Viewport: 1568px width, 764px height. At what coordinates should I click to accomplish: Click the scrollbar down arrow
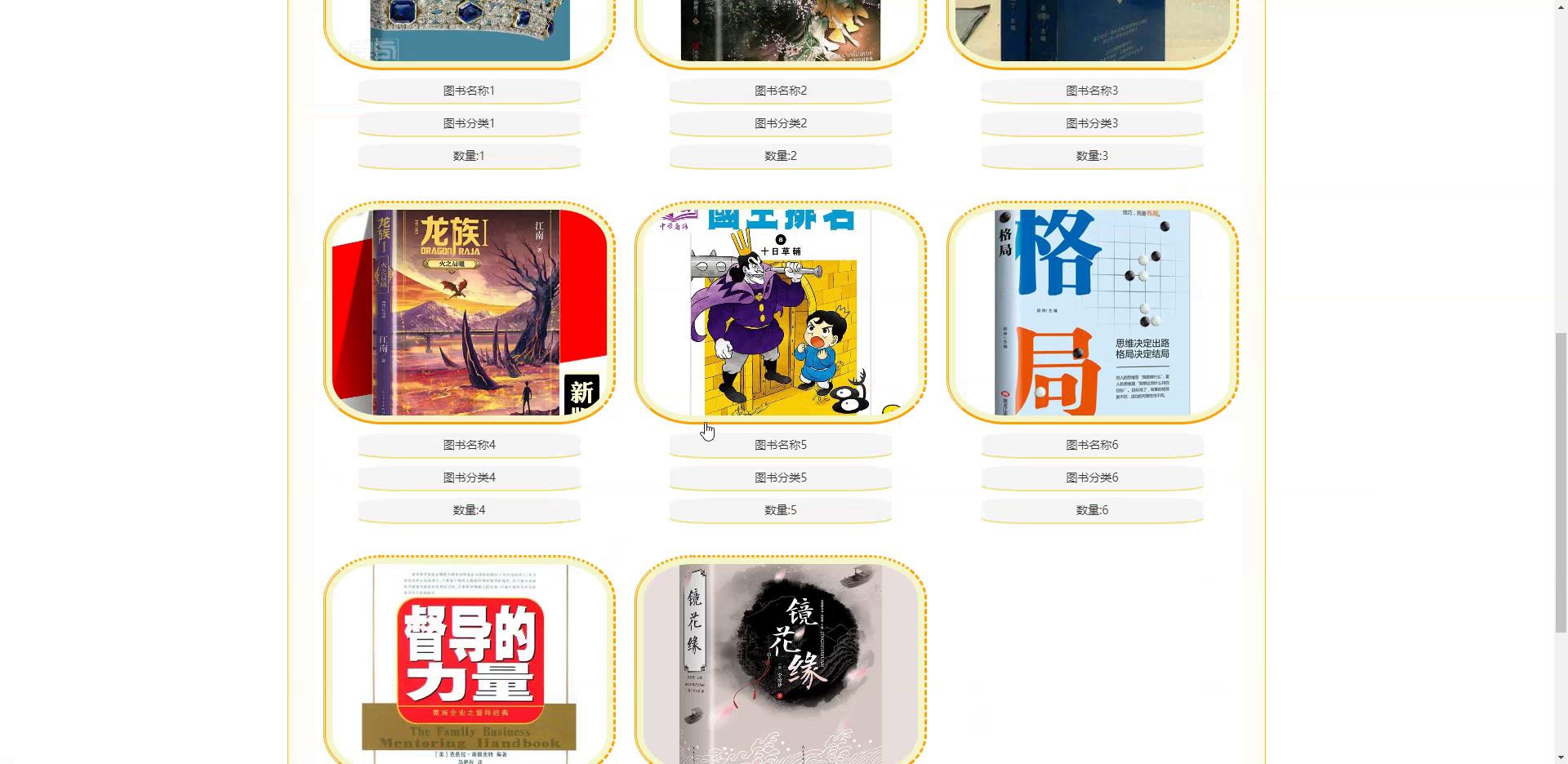pos(1561,757)
